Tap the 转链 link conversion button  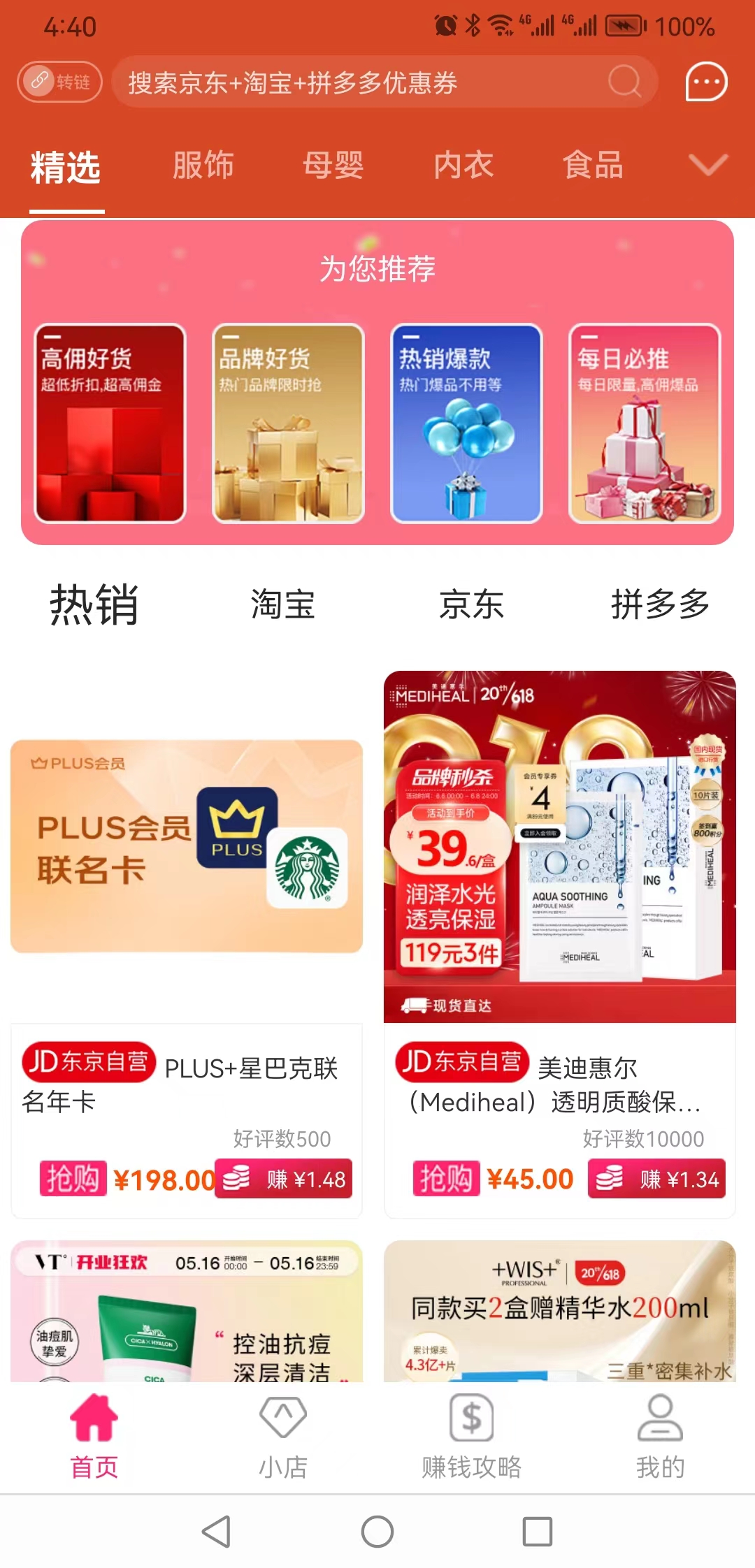coord(60,82)
